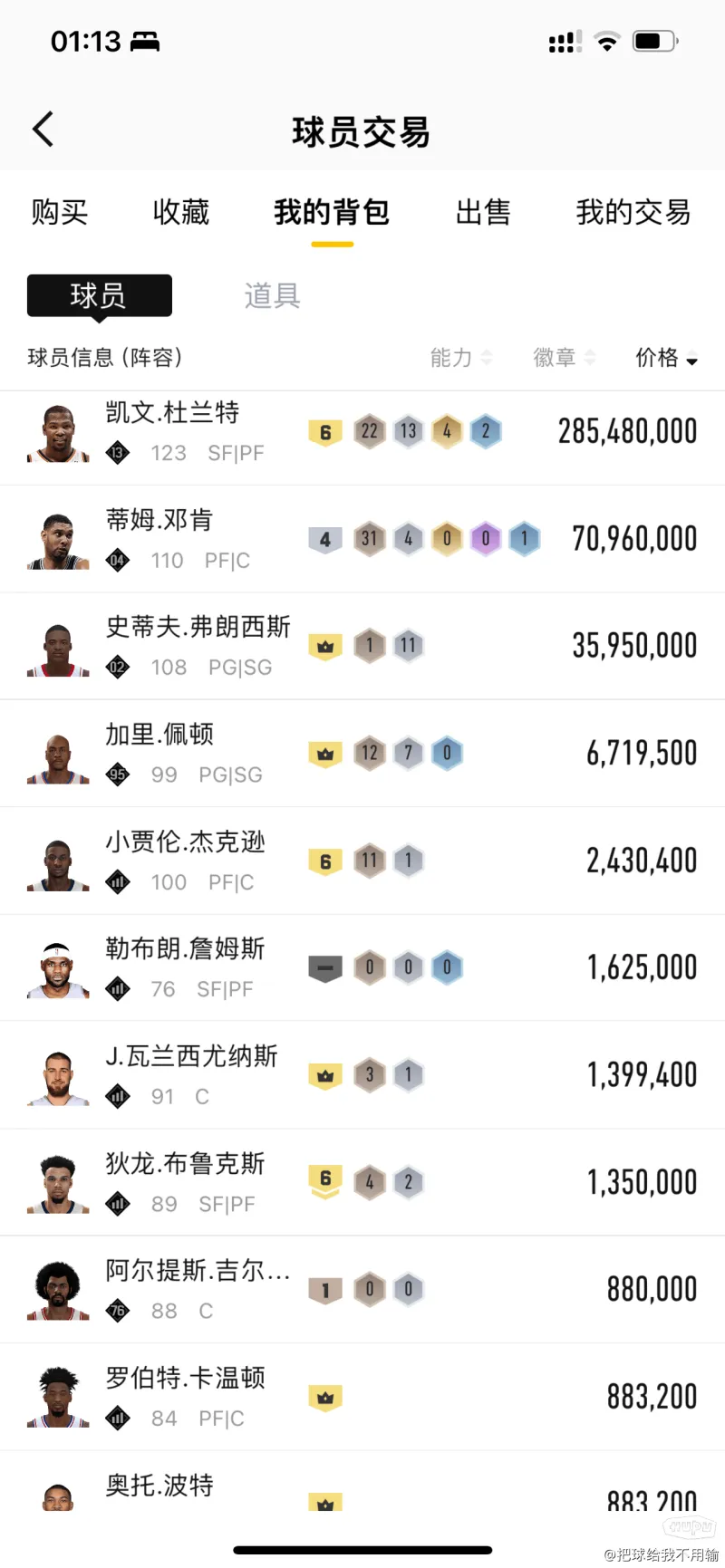Switch to the 收藏 tab
Screen dimensions: 725x1568
pos(181,212)
